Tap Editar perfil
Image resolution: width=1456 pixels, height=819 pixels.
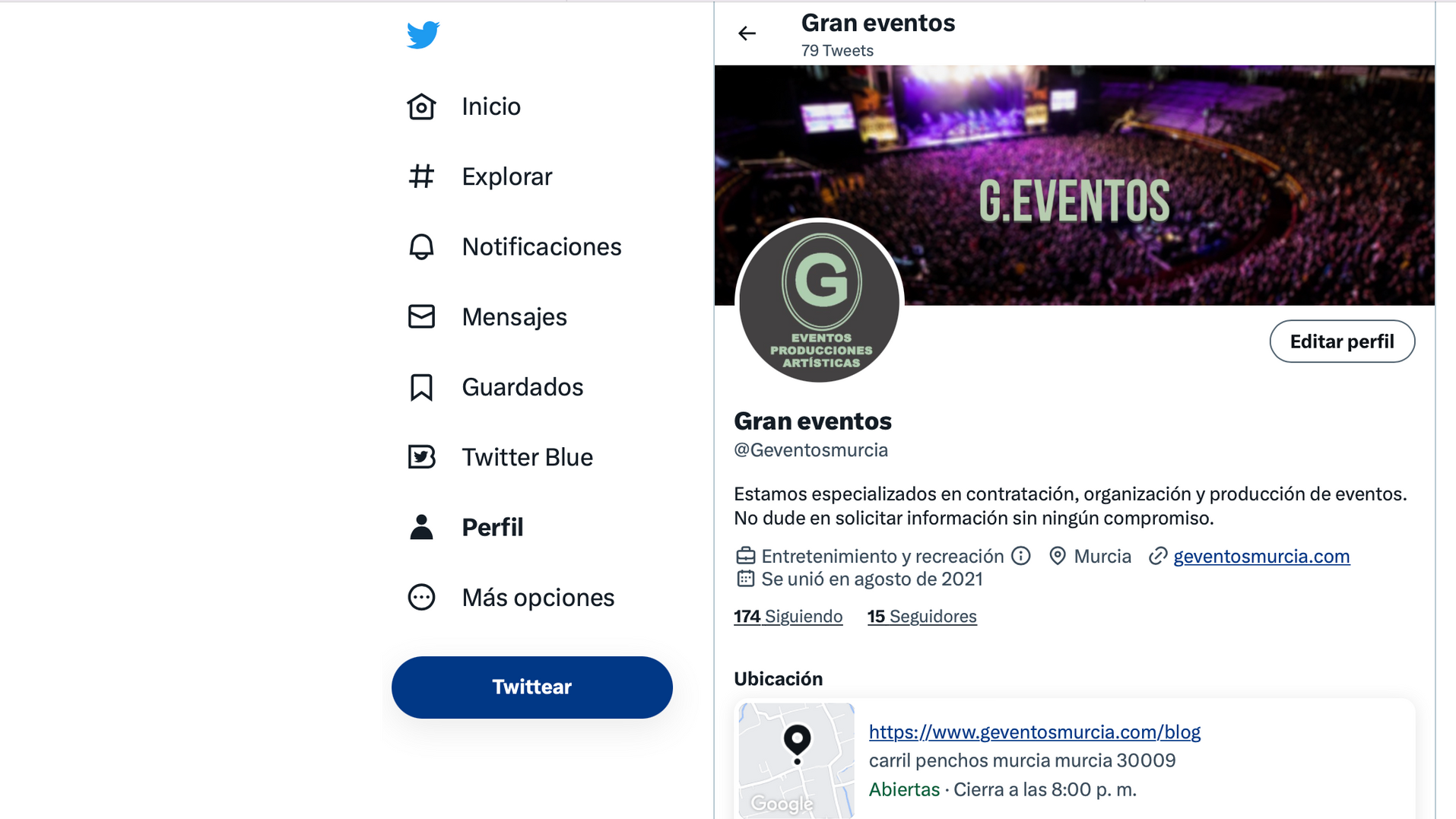coord(1341,341)
